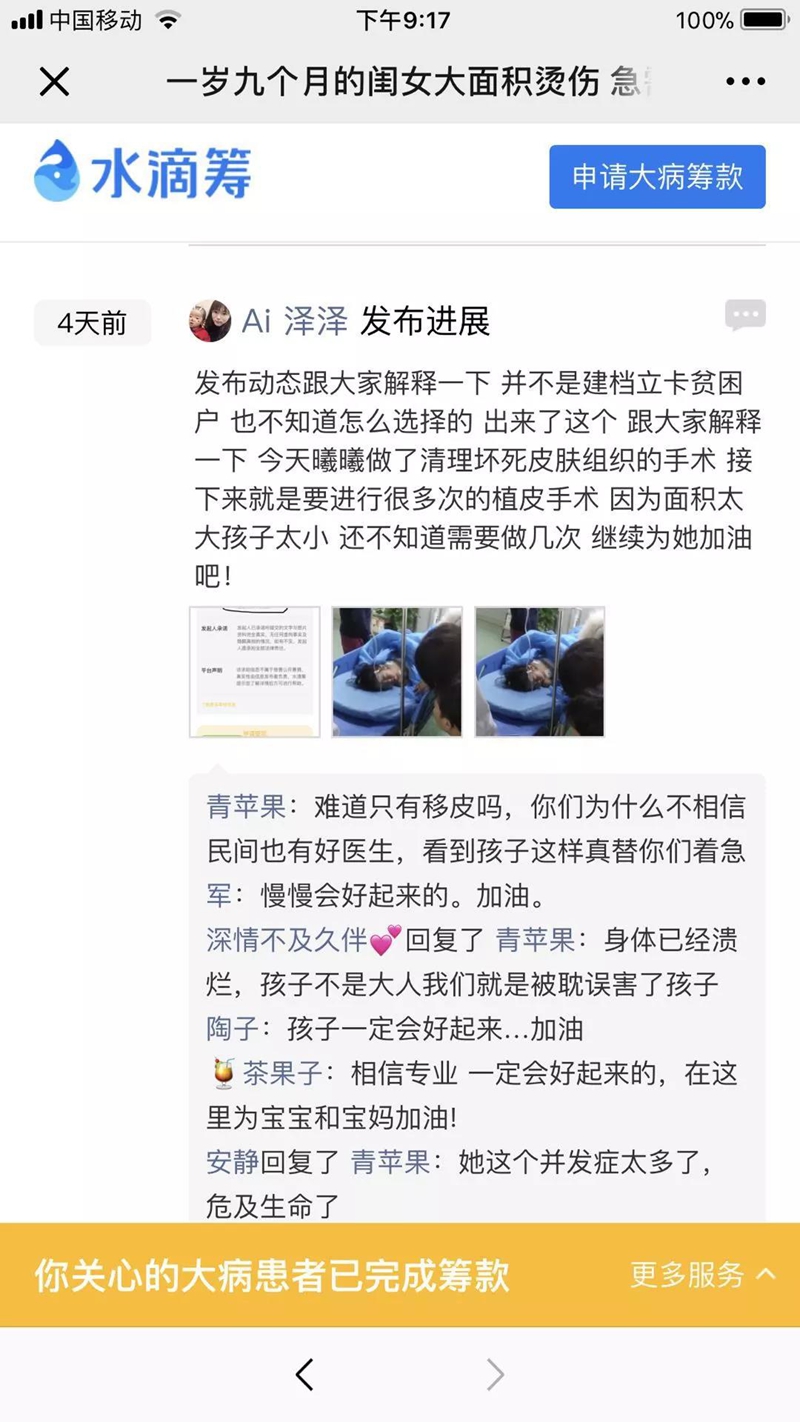
Task: Open Ai 泽泽's profile avatar
Action: (x=210, y=322)
